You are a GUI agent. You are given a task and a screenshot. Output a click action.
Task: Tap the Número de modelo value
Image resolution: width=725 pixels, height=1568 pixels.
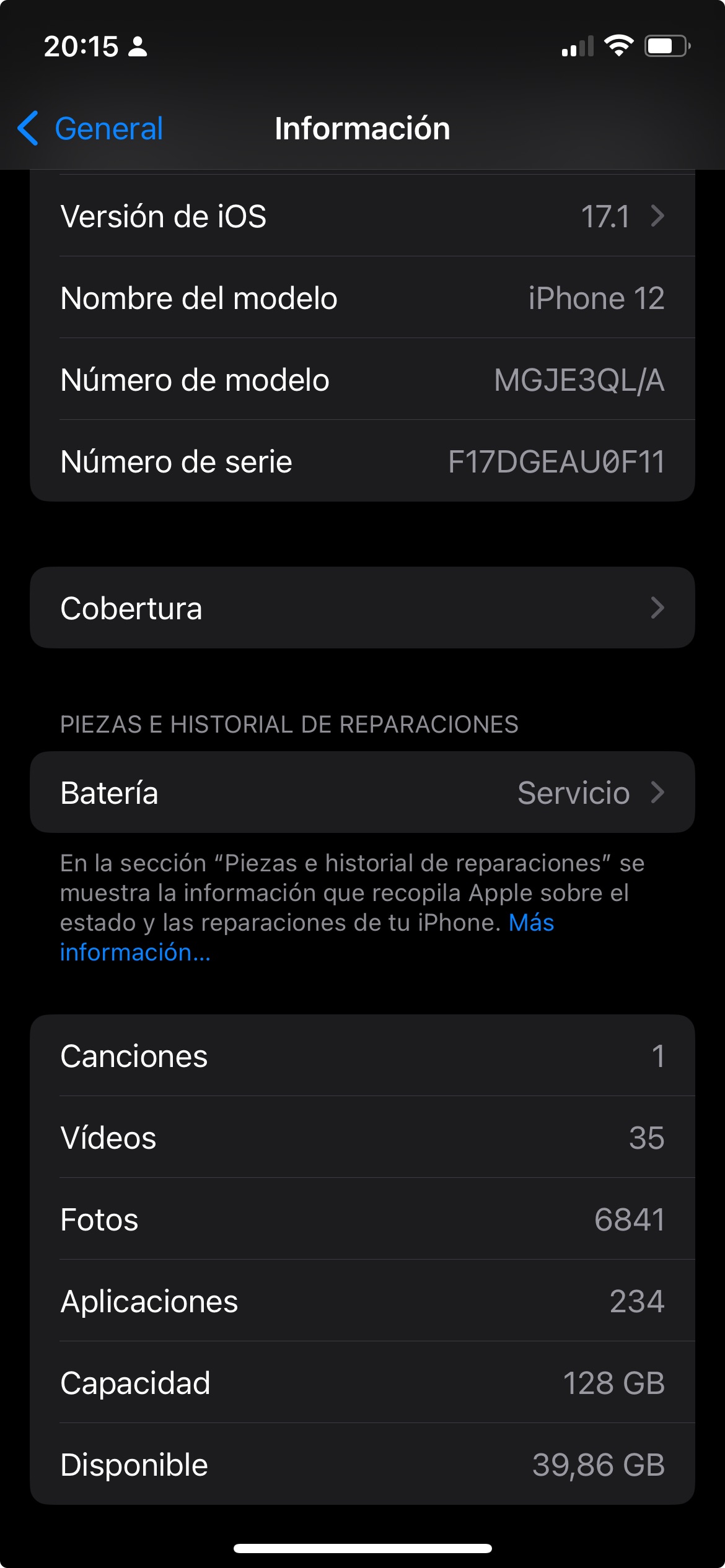click(579, 380)
